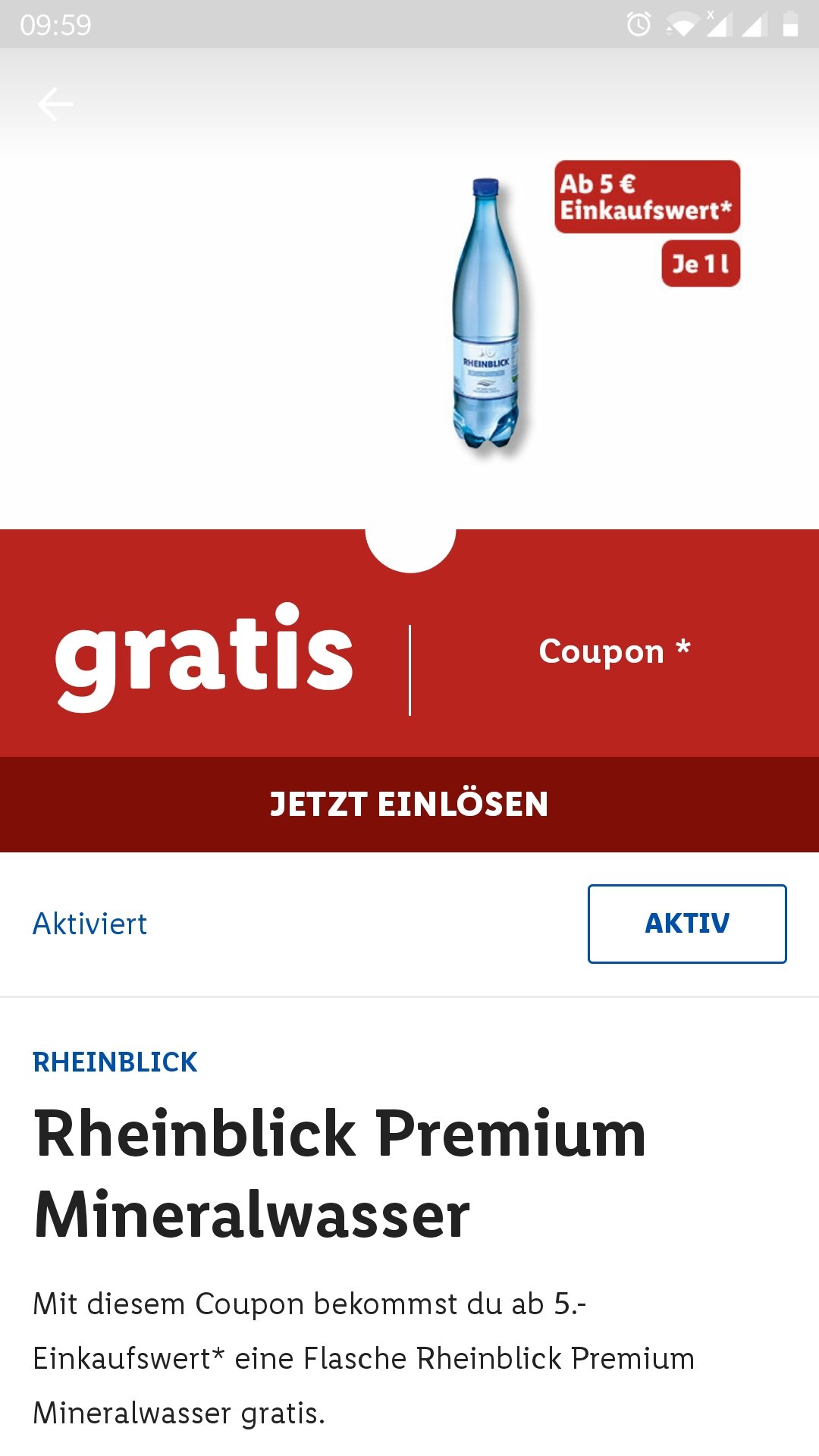The image size is (819, 1456).
Task: Toggle the AKTIV coupon button
Action: click(686, 924)
